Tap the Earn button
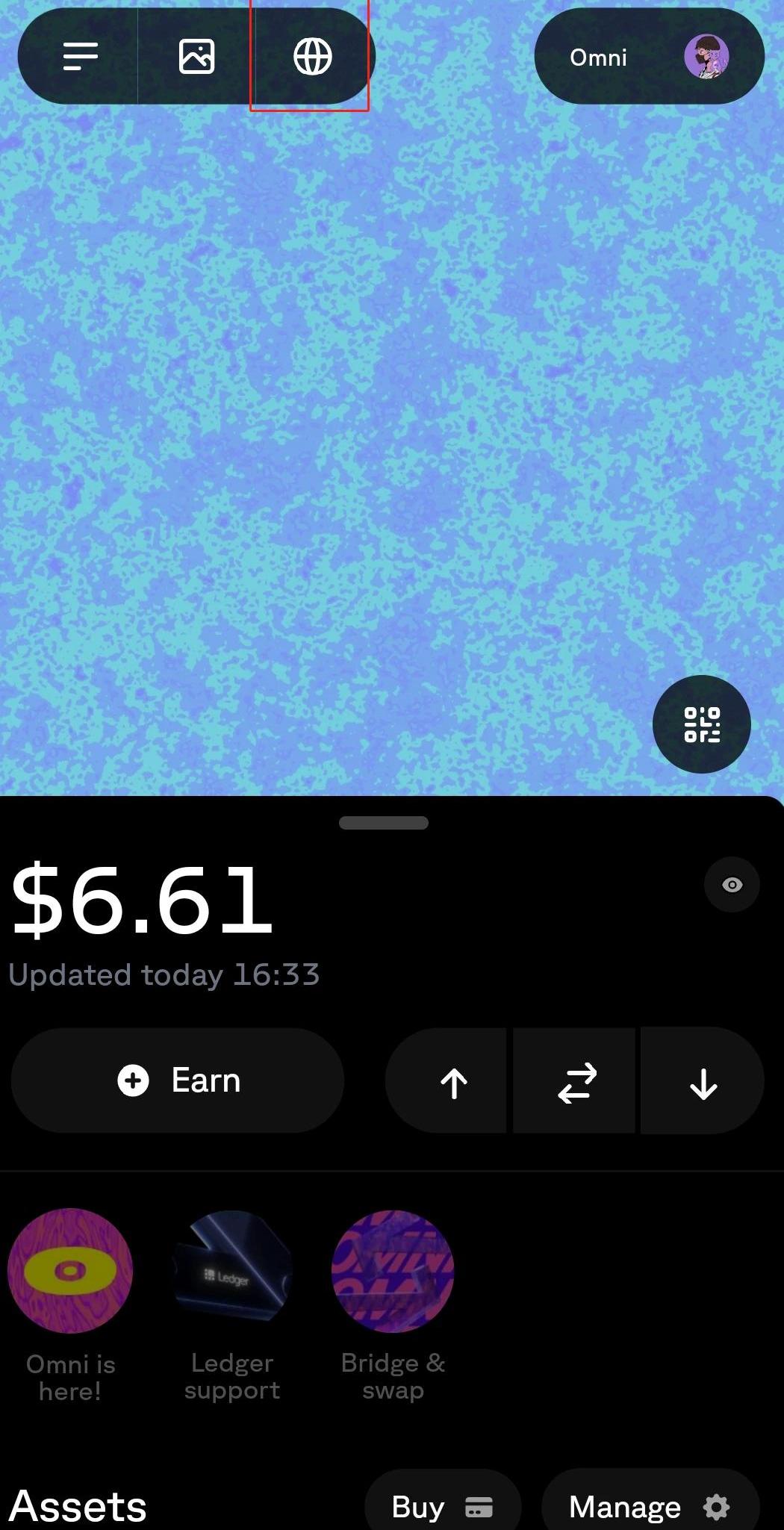Screen dimensions: 784x1530 click(x=178, y=1080)
